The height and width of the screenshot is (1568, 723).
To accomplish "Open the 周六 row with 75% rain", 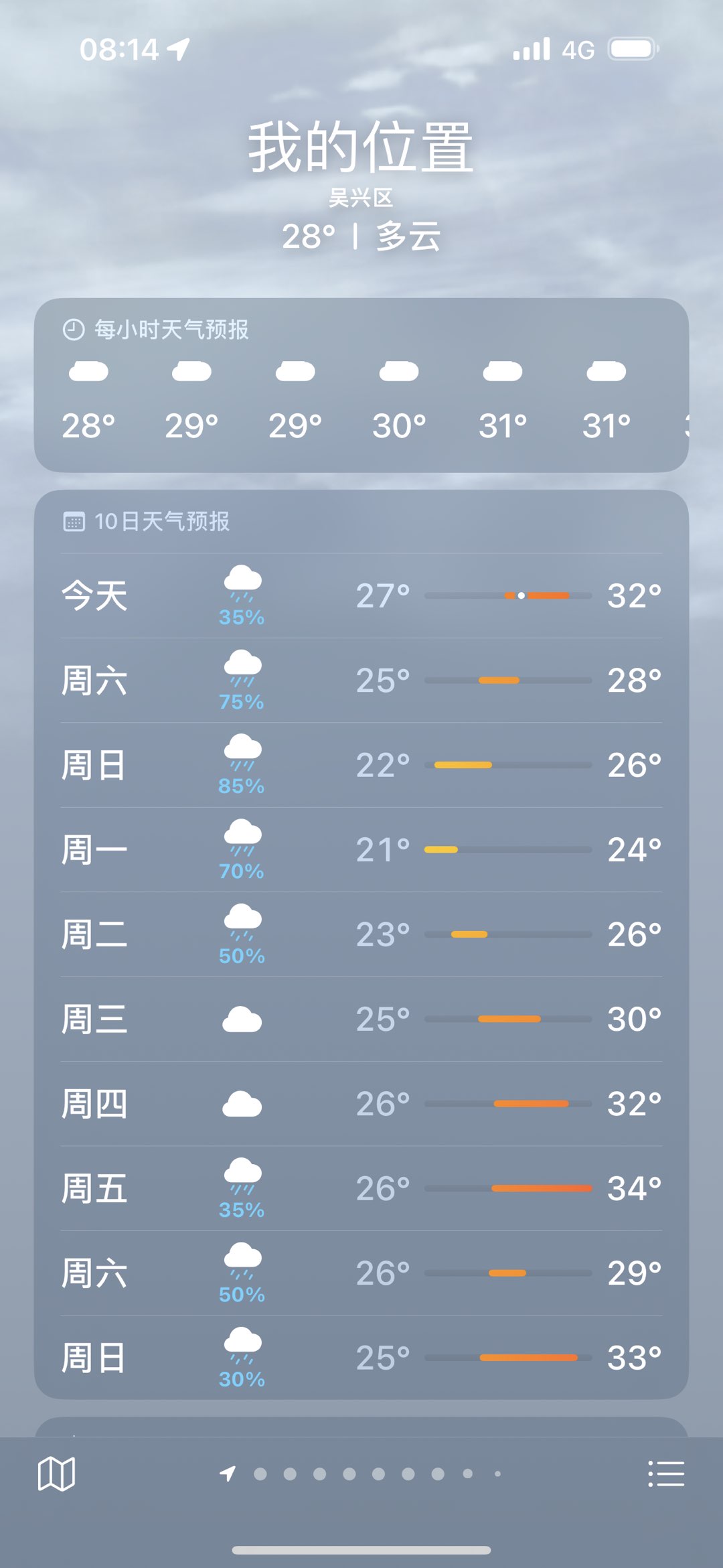I will 361,681.
